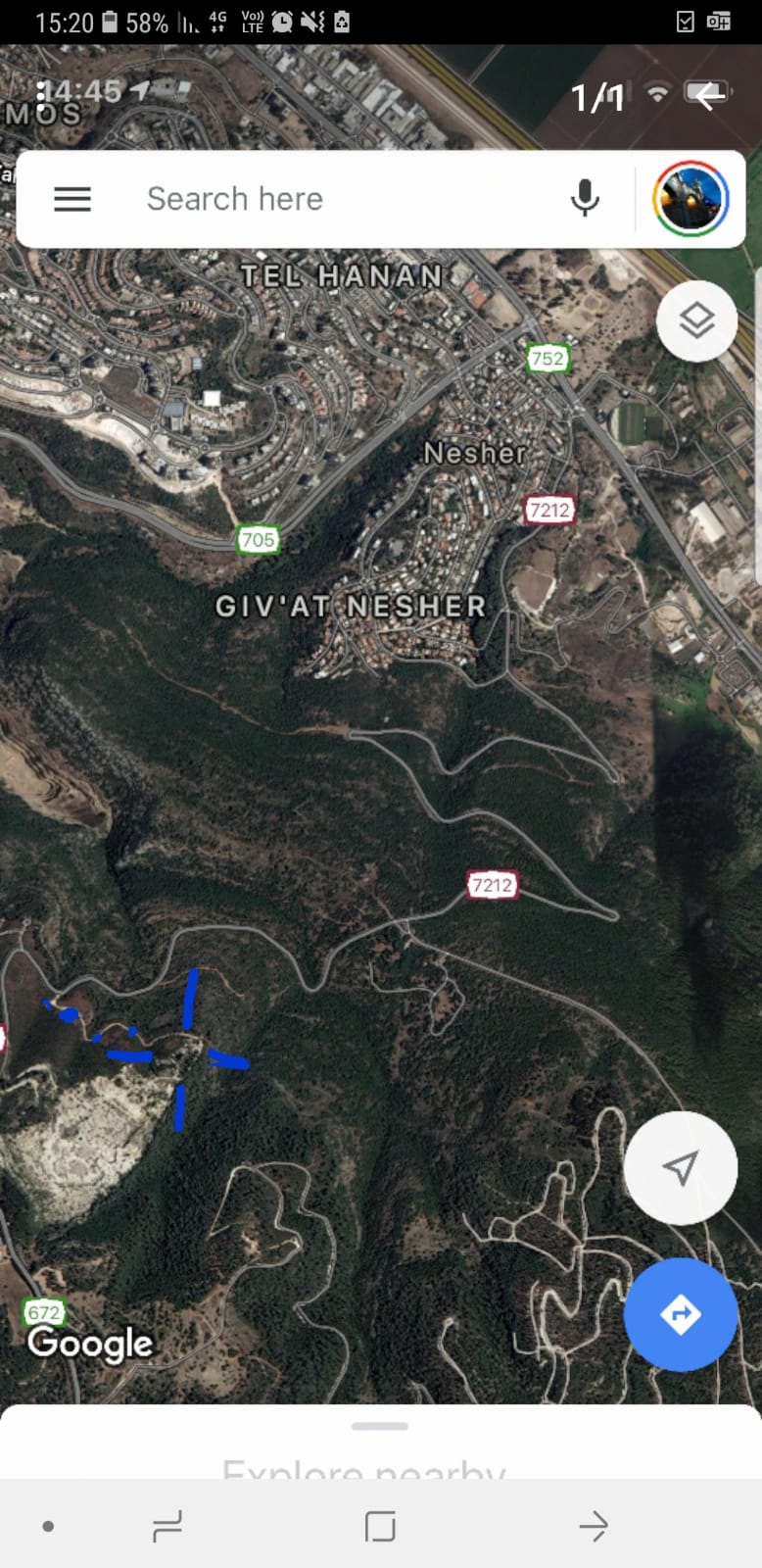Open recent apps from navigation bar

tap(167, 1526)
